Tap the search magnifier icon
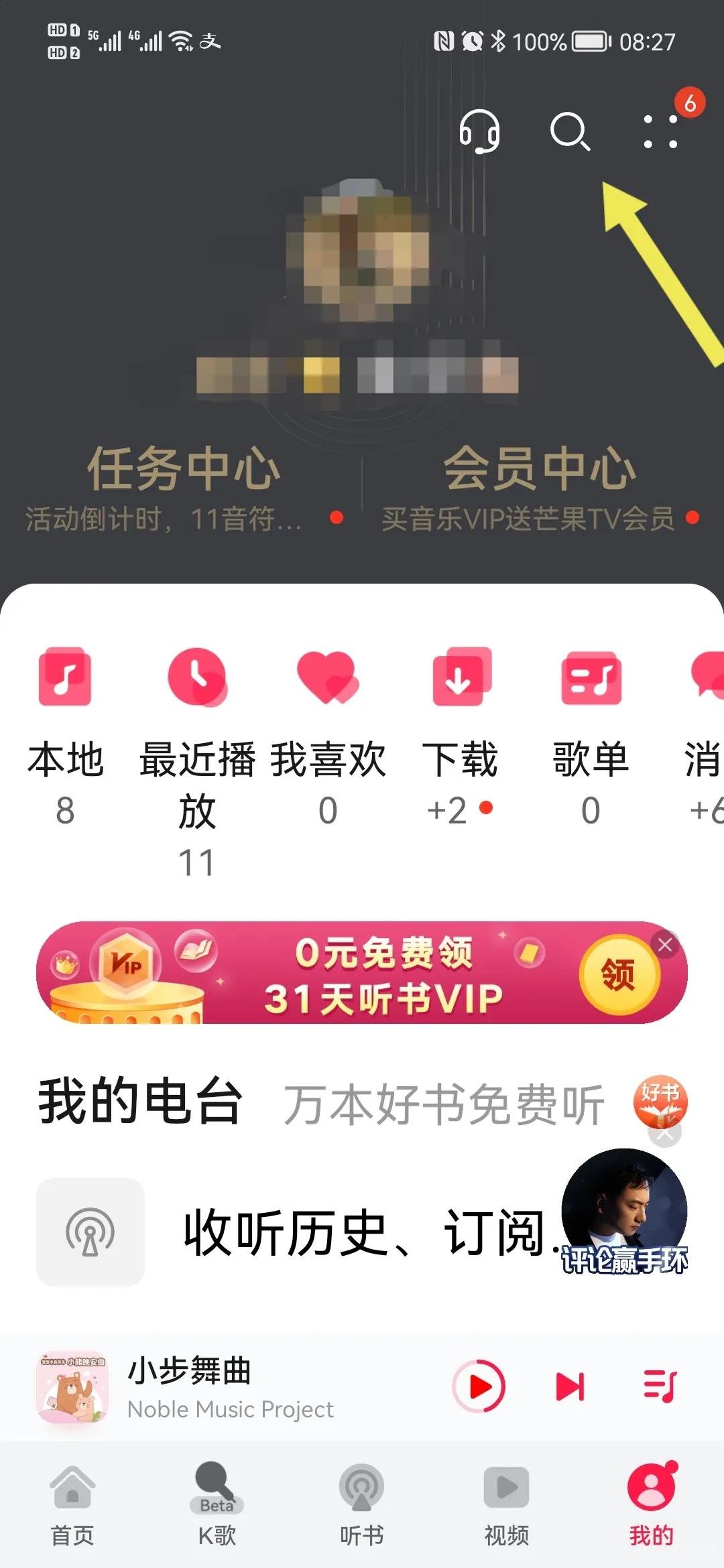 pos(570,131)
